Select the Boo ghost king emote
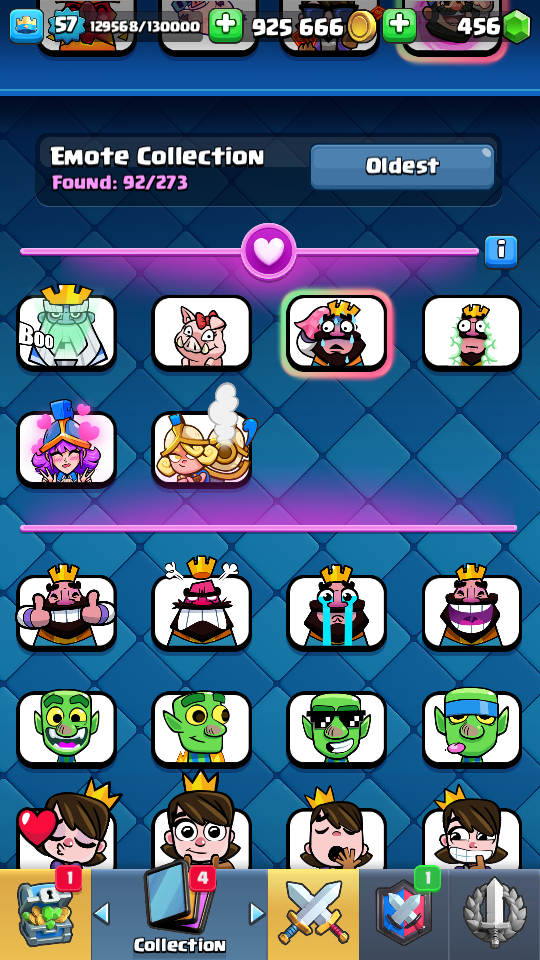The image size is (540, 960). (x=66, y=332)
